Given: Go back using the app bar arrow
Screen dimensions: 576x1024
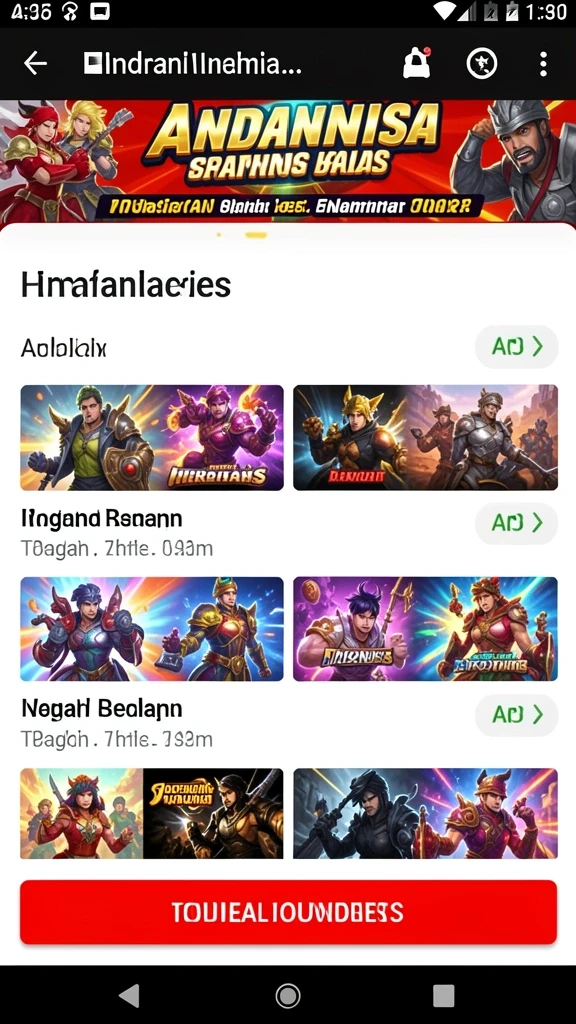Looking at the screenshot, I should click(x=35, y=63).
